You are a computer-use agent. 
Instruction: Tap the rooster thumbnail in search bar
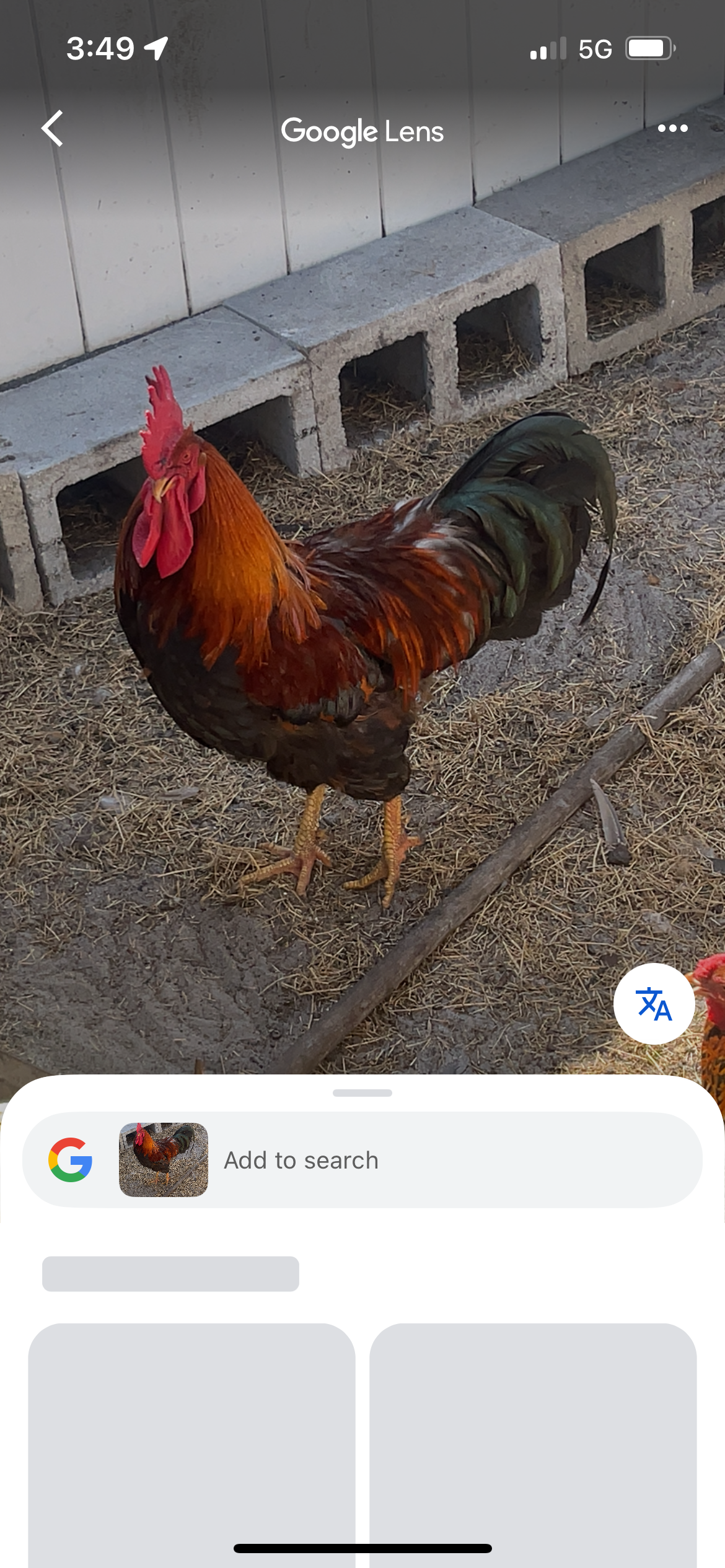point(164,1160)
